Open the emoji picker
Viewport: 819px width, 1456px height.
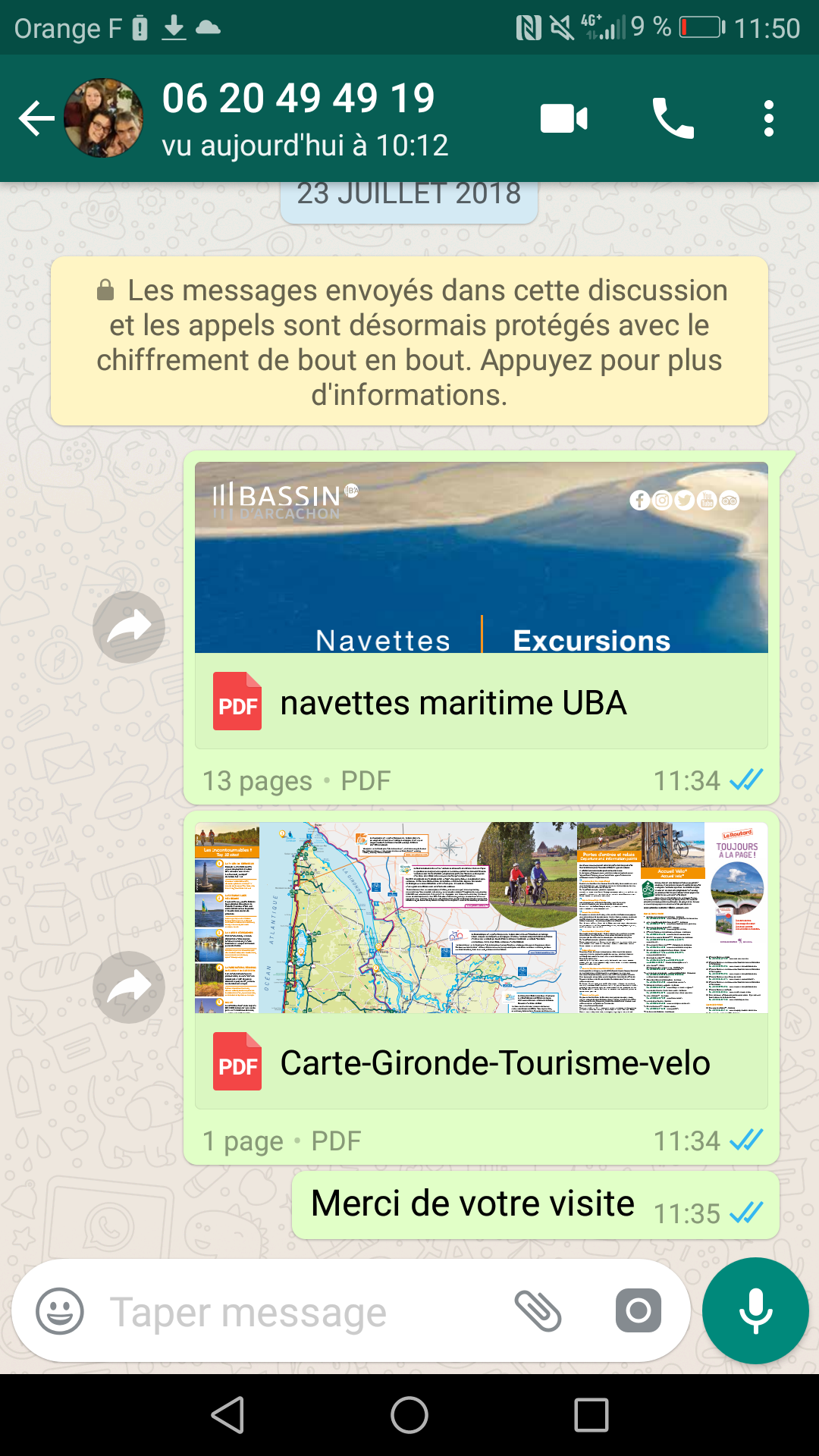60,1311
